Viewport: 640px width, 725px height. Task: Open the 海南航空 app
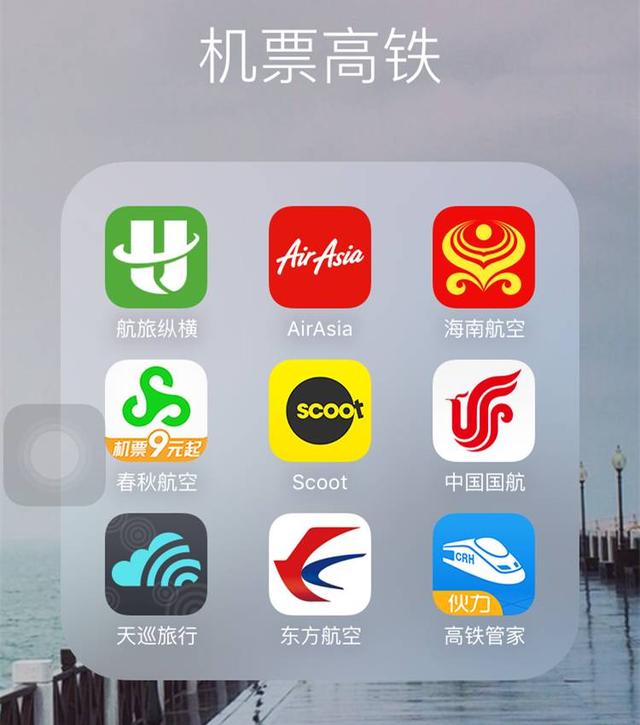click(484, 257)
